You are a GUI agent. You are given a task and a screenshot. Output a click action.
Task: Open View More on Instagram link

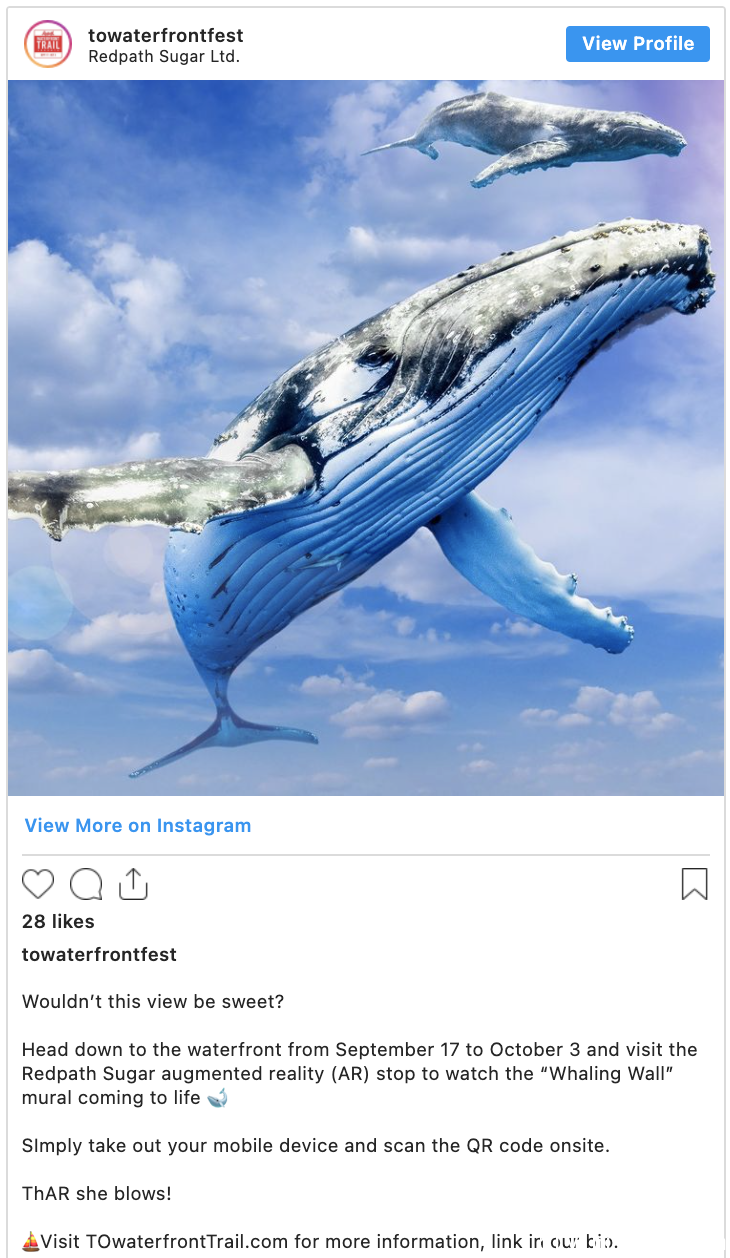tap(138, 826)
